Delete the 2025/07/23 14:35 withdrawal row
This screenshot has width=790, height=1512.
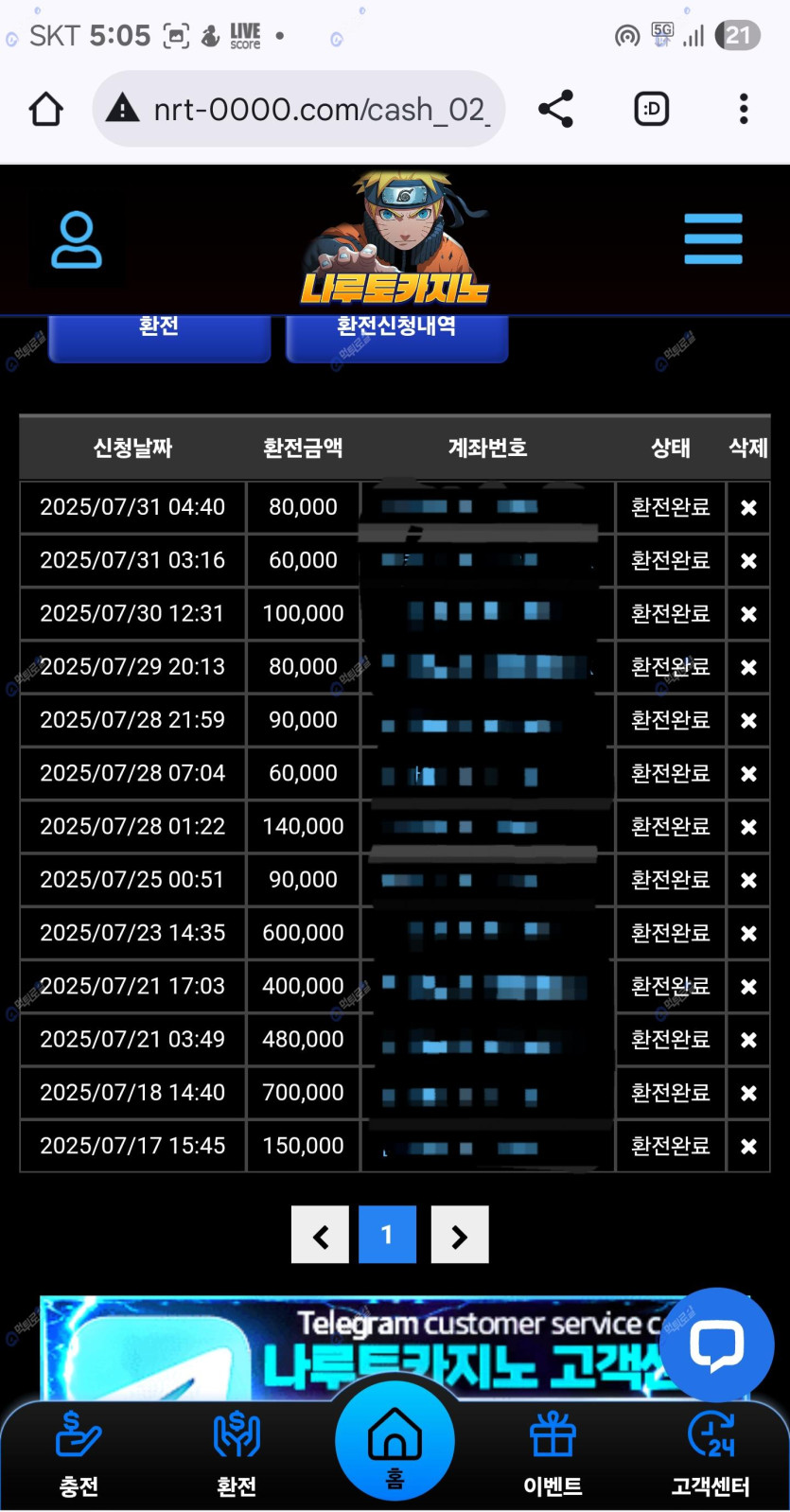click(x=748, y=934)
